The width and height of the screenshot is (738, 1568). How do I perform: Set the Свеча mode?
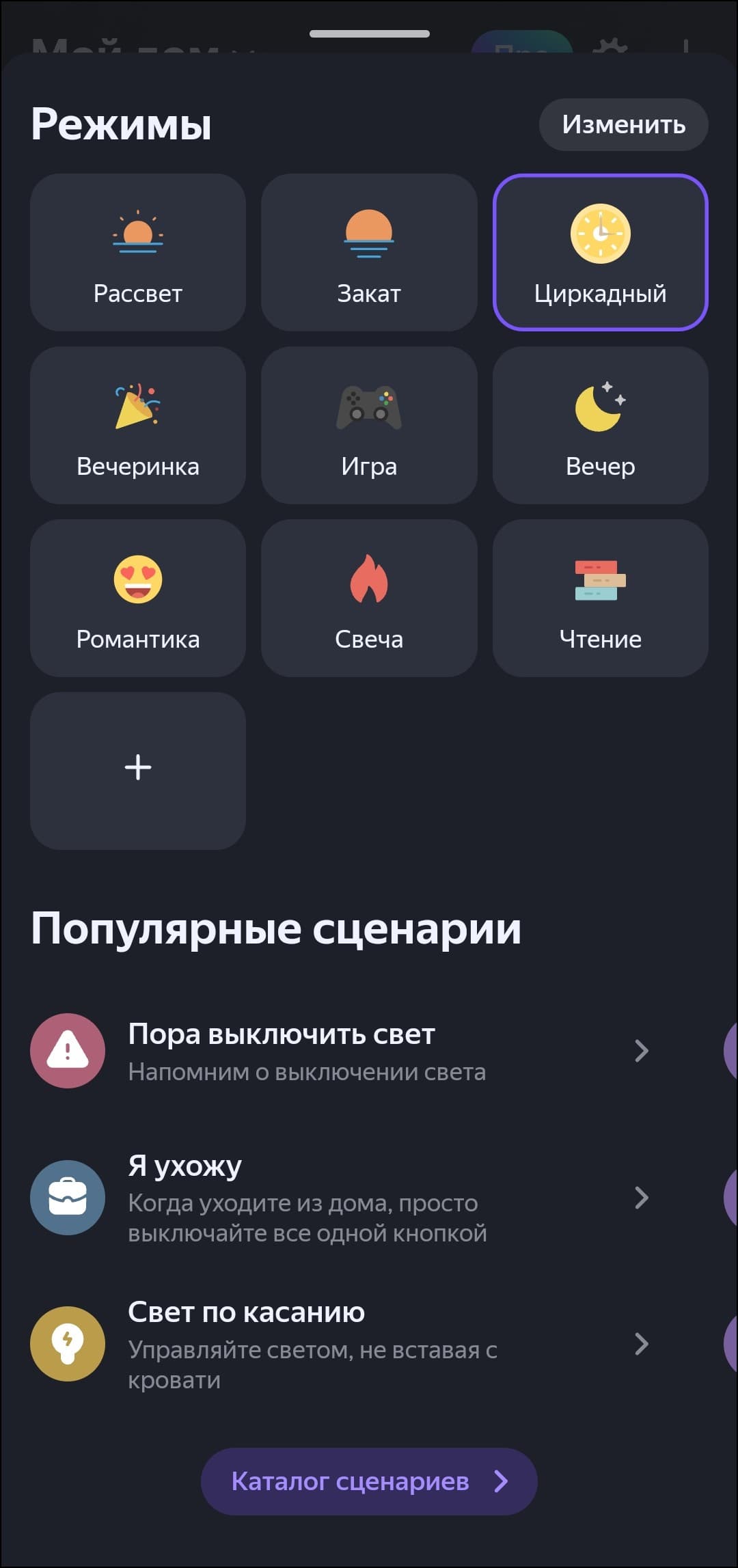[369, 598]
